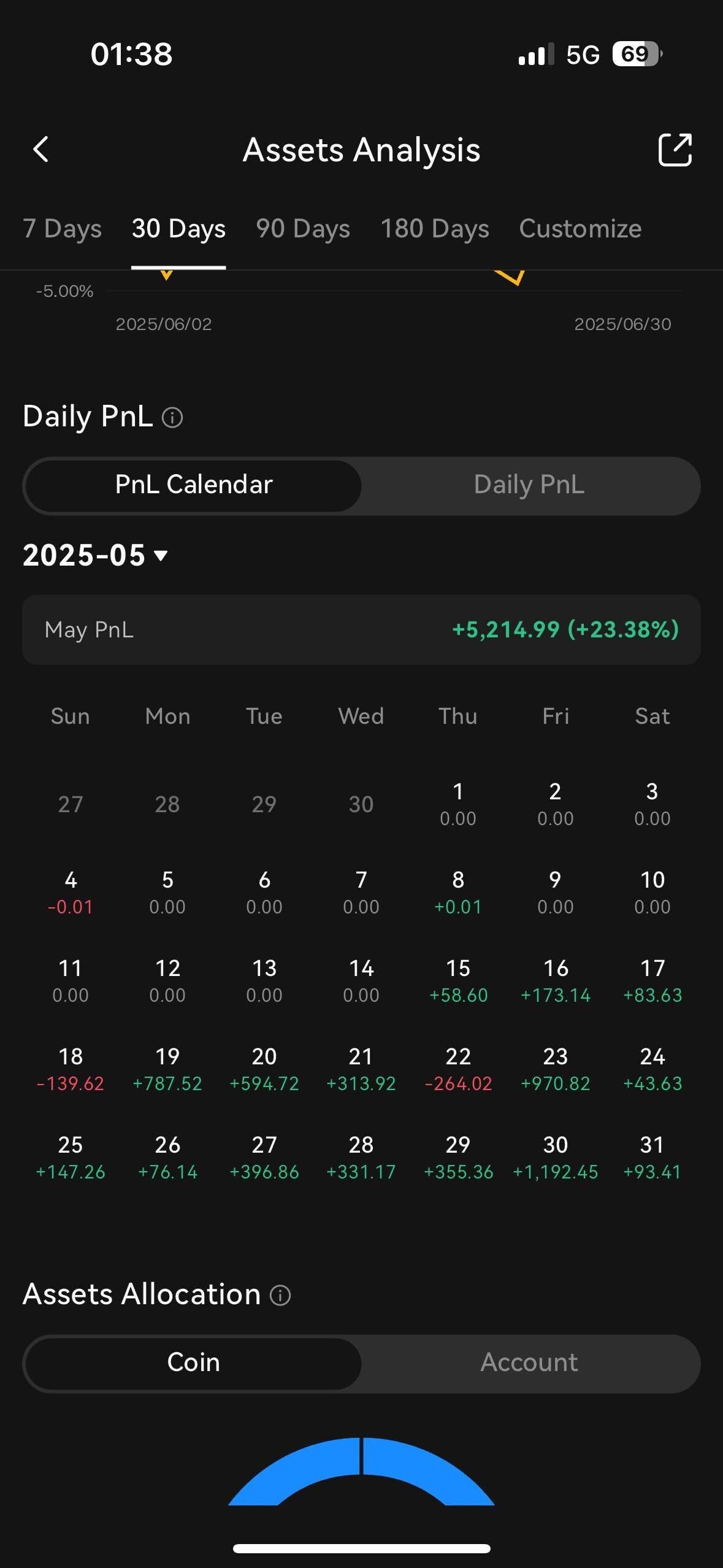Switch to the 7 Days range

[x=62, y=229]
